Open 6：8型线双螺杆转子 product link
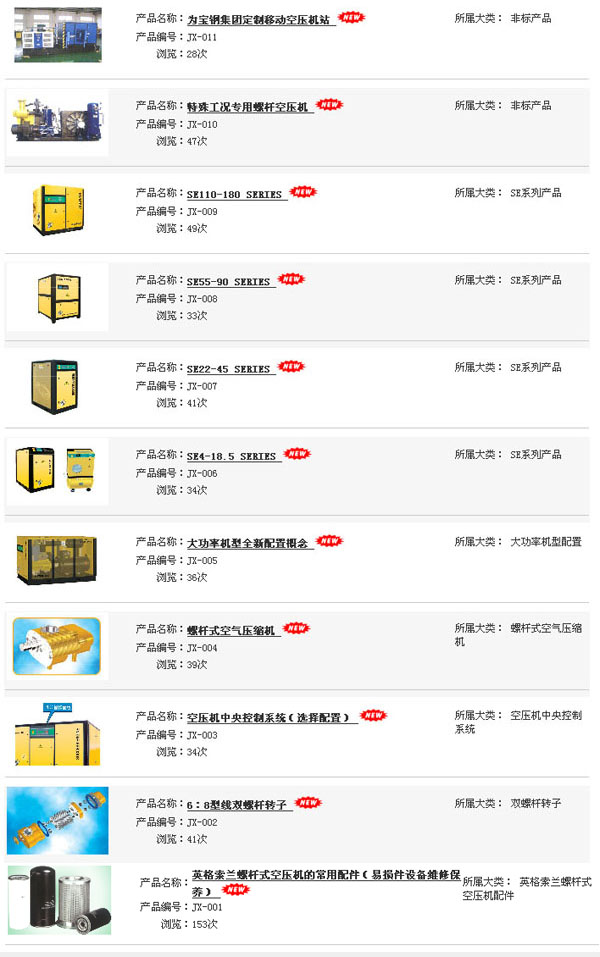 tap(239, 804)
